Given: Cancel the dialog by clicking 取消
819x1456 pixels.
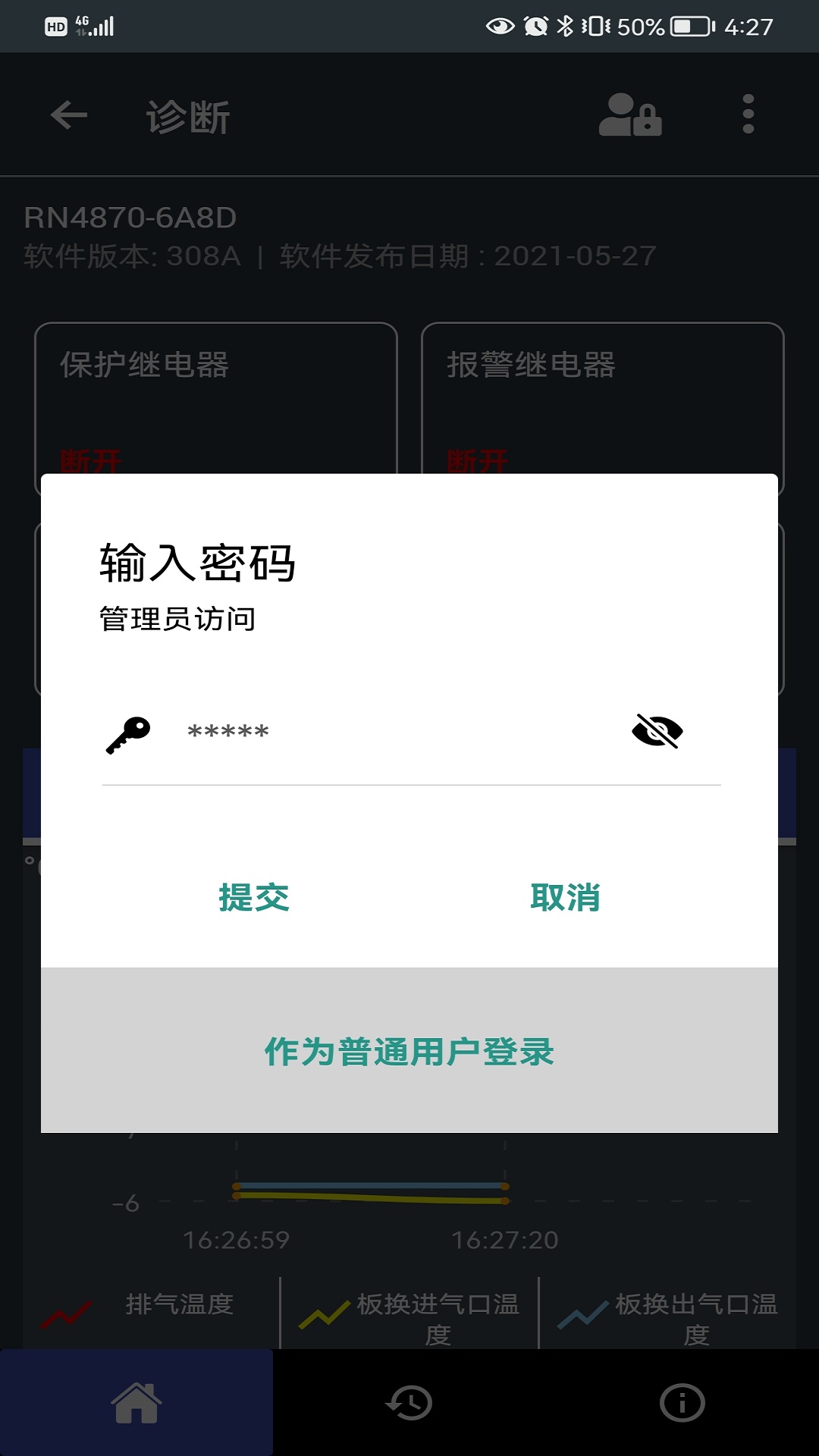Looking at the screenshot, I should click(564, 899).
